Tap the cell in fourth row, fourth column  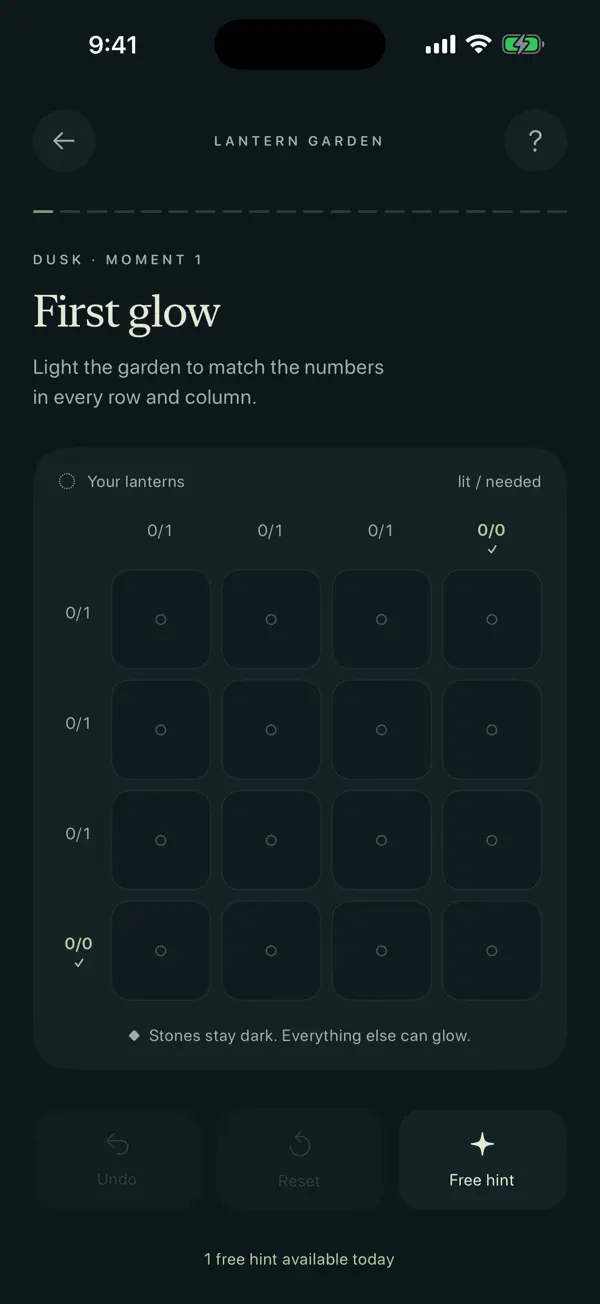[x=492, y=951]
